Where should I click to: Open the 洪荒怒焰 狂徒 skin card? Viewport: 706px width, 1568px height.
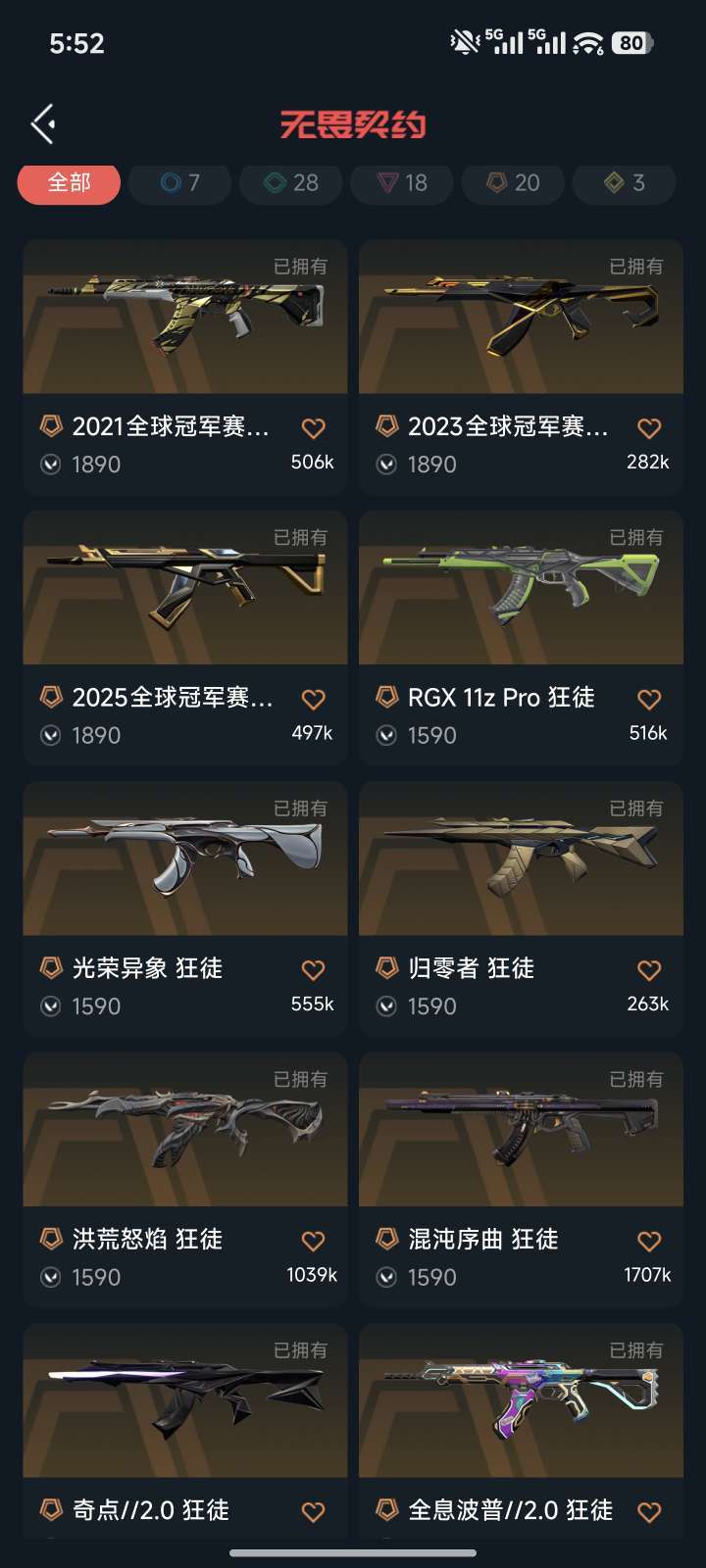(185, 1130)
